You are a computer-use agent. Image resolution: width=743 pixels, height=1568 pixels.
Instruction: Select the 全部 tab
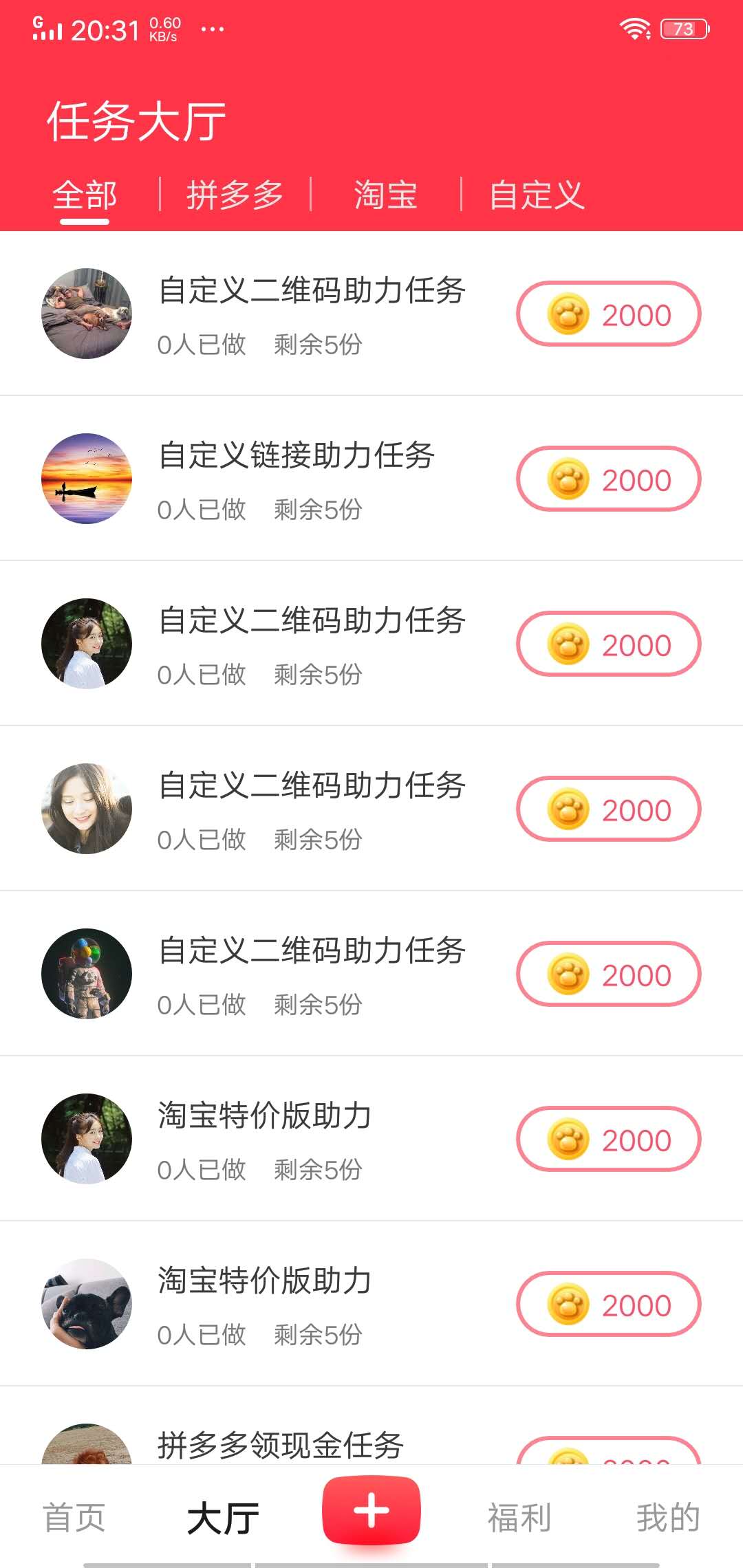[85, 195]
